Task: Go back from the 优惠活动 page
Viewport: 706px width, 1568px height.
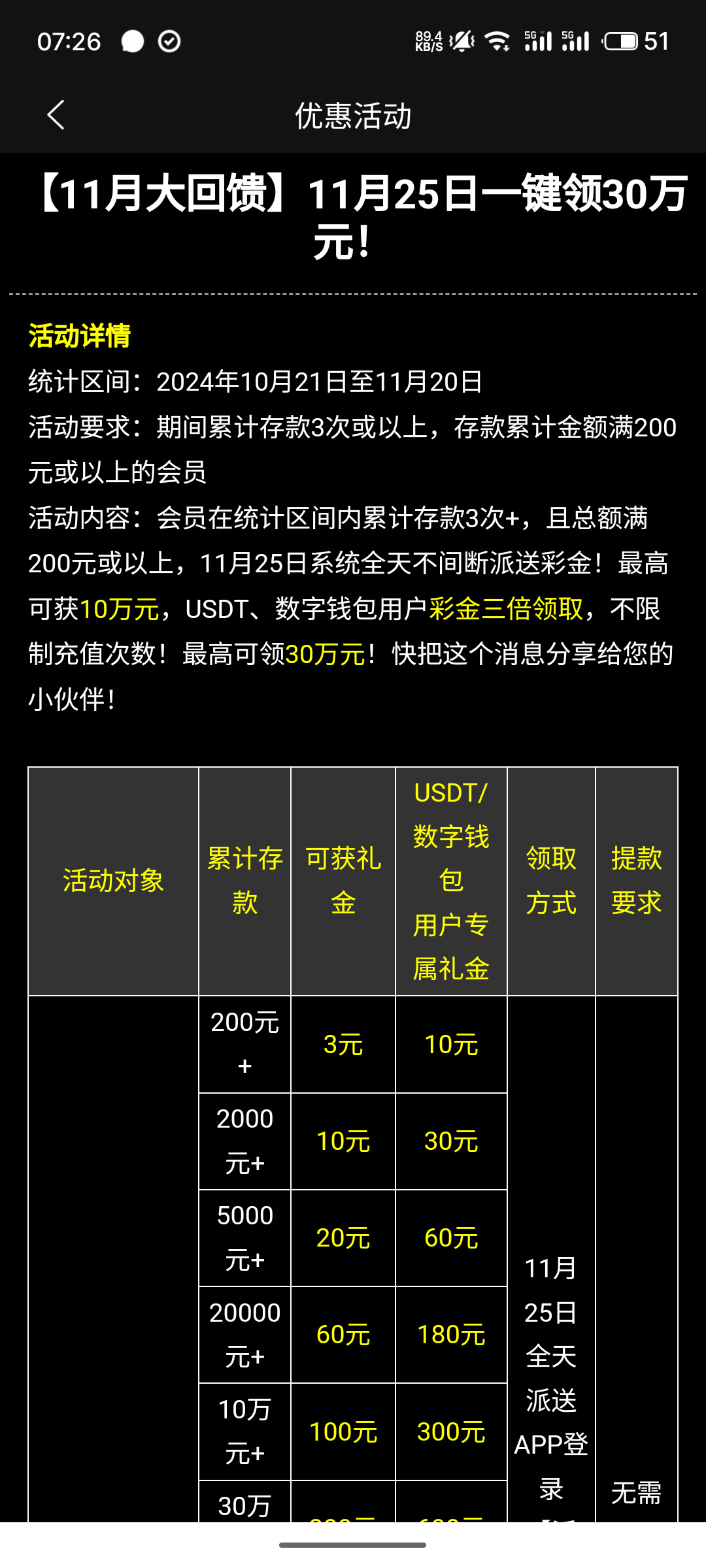Action: [x=56, y=115]
